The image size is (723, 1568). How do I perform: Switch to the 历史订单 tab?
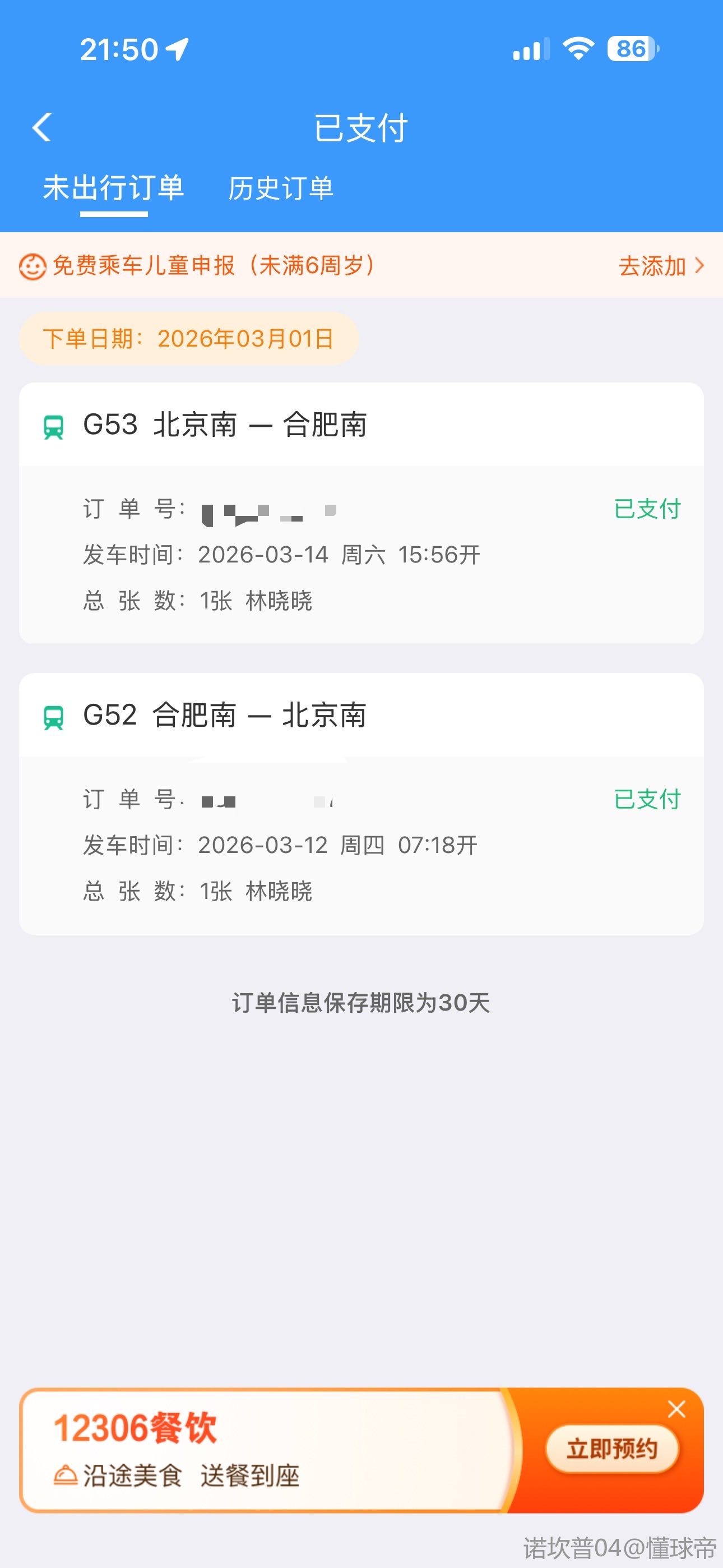click(x=281, y=188)
